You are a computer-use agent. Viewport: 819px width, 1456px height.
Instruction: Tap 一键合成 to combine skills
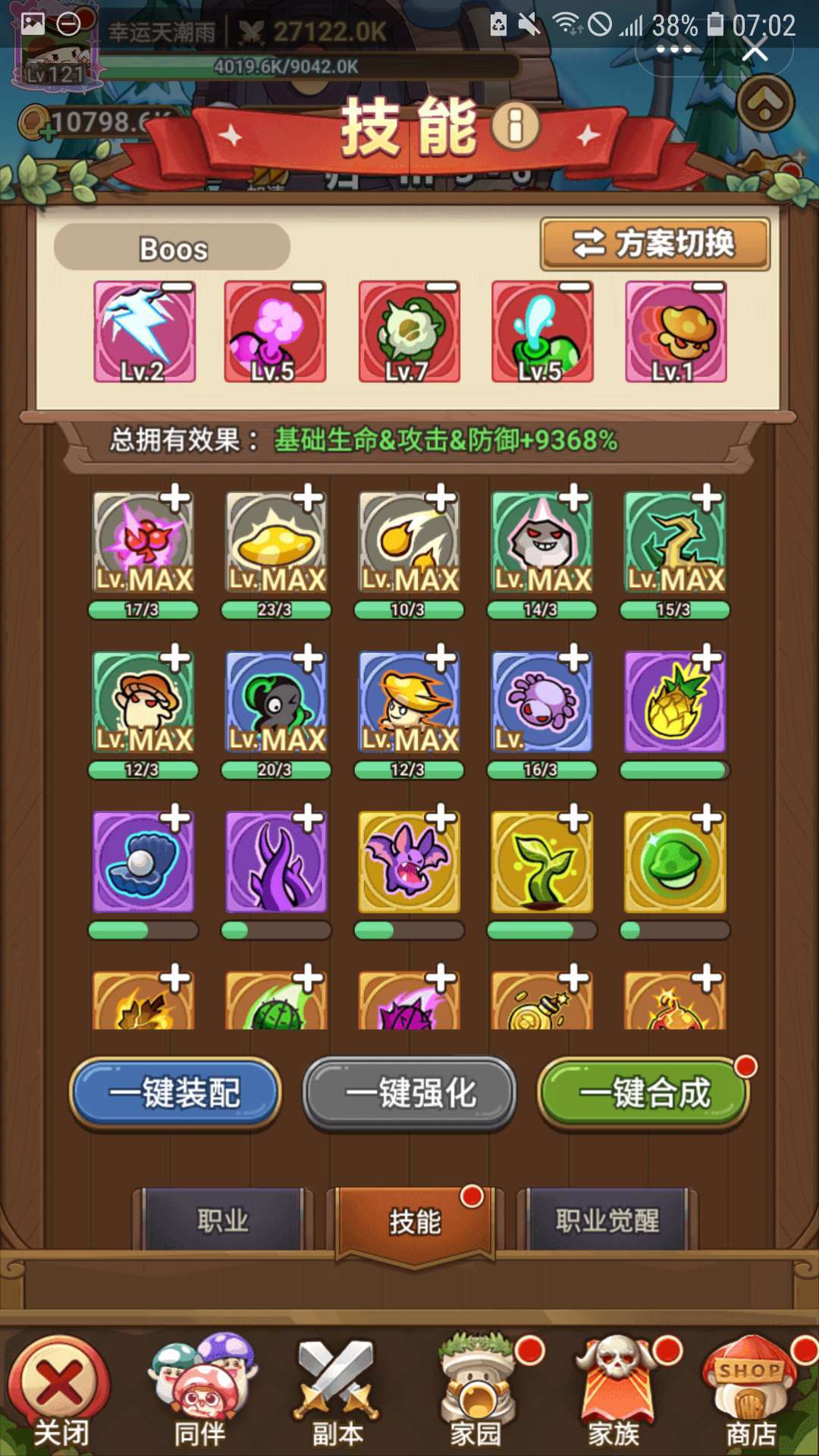pyautogui.click(x=643, y=1093)
